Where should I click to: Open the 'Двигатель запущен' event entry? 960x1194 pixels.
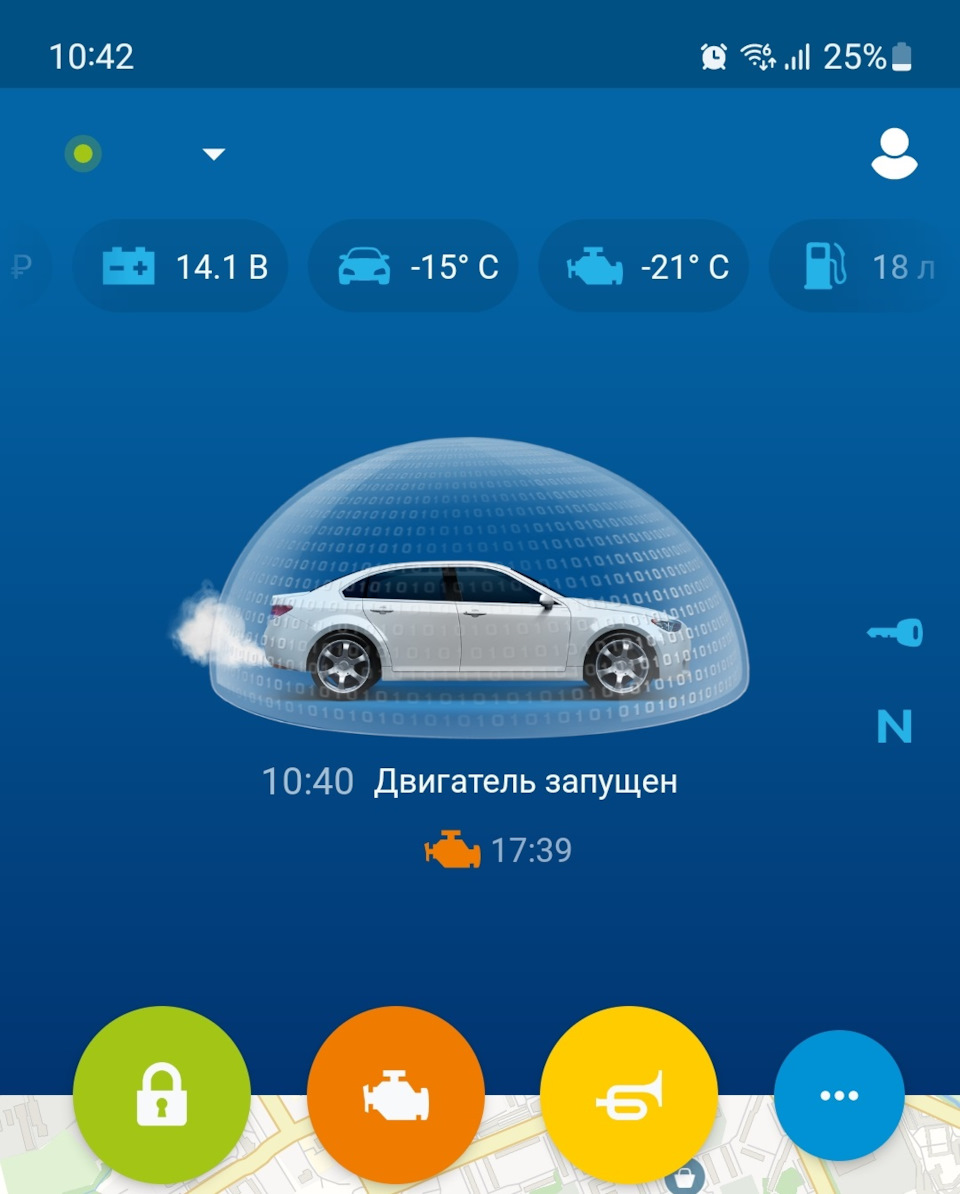point(526,781)
